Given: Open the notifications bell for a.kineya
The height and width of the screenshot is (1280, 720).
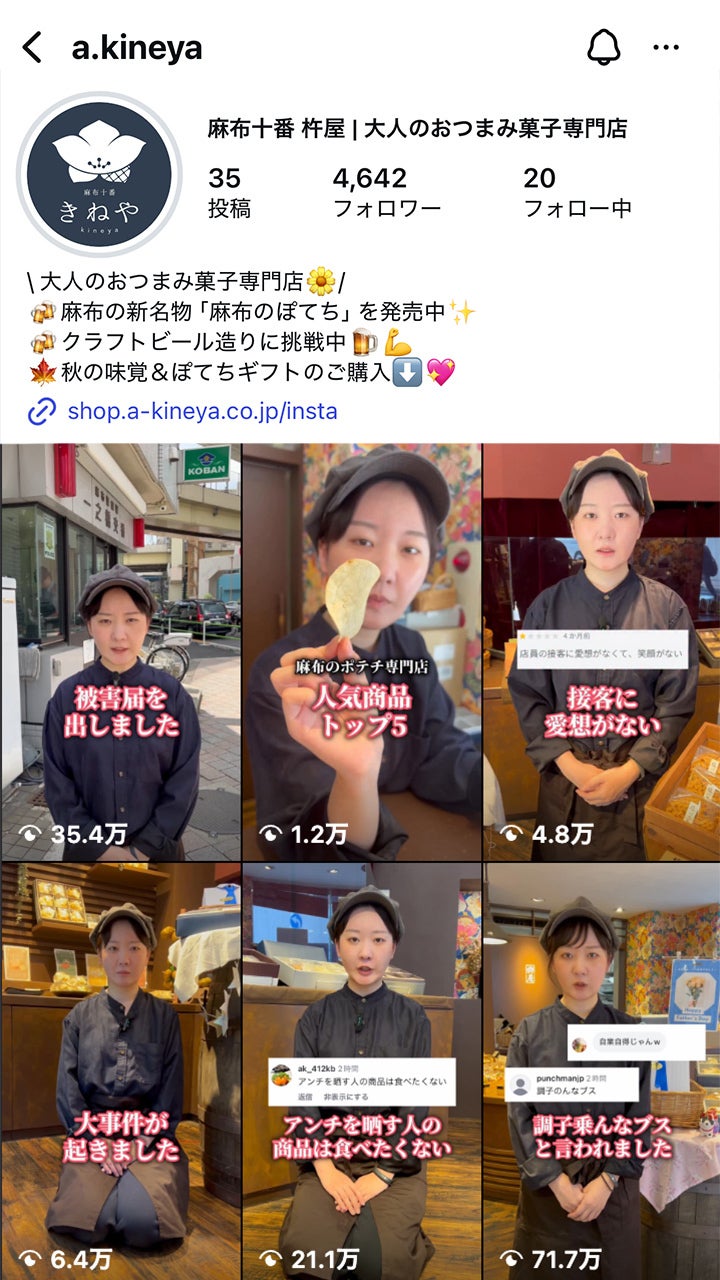Looking at the screenshot, I should tap(603, 47).
